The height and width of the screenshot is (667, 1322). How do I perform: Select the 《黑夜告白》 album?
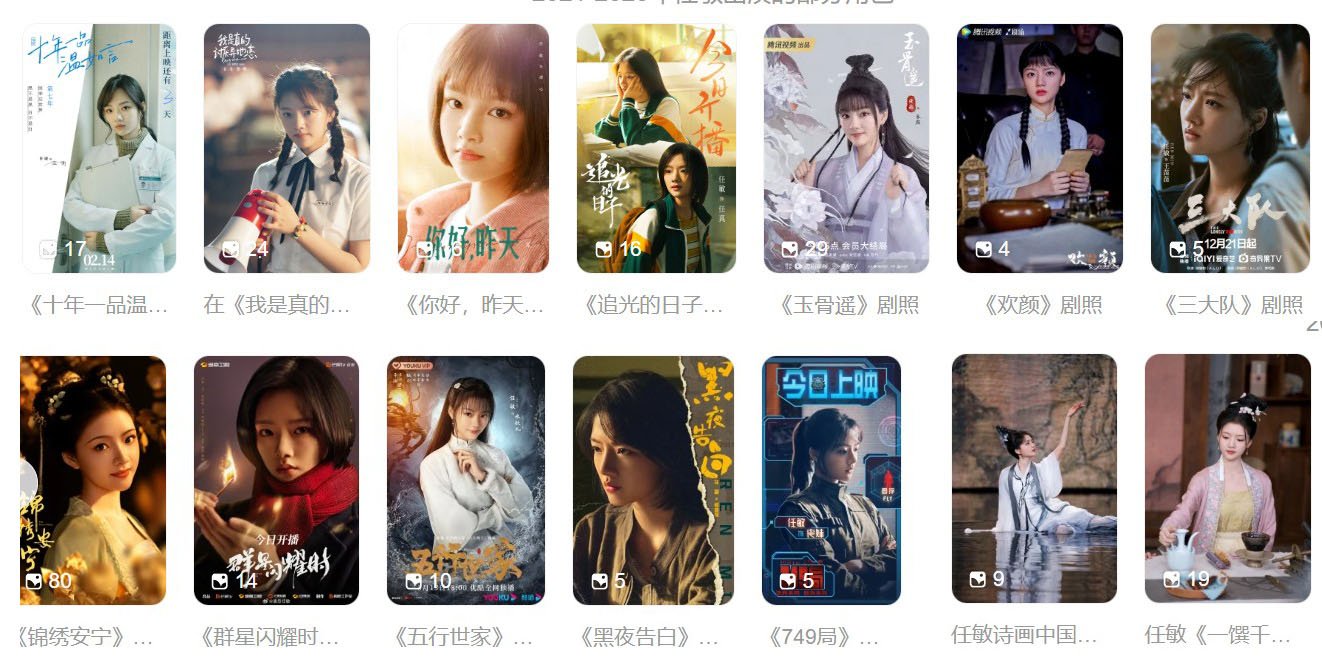point(654,480)
